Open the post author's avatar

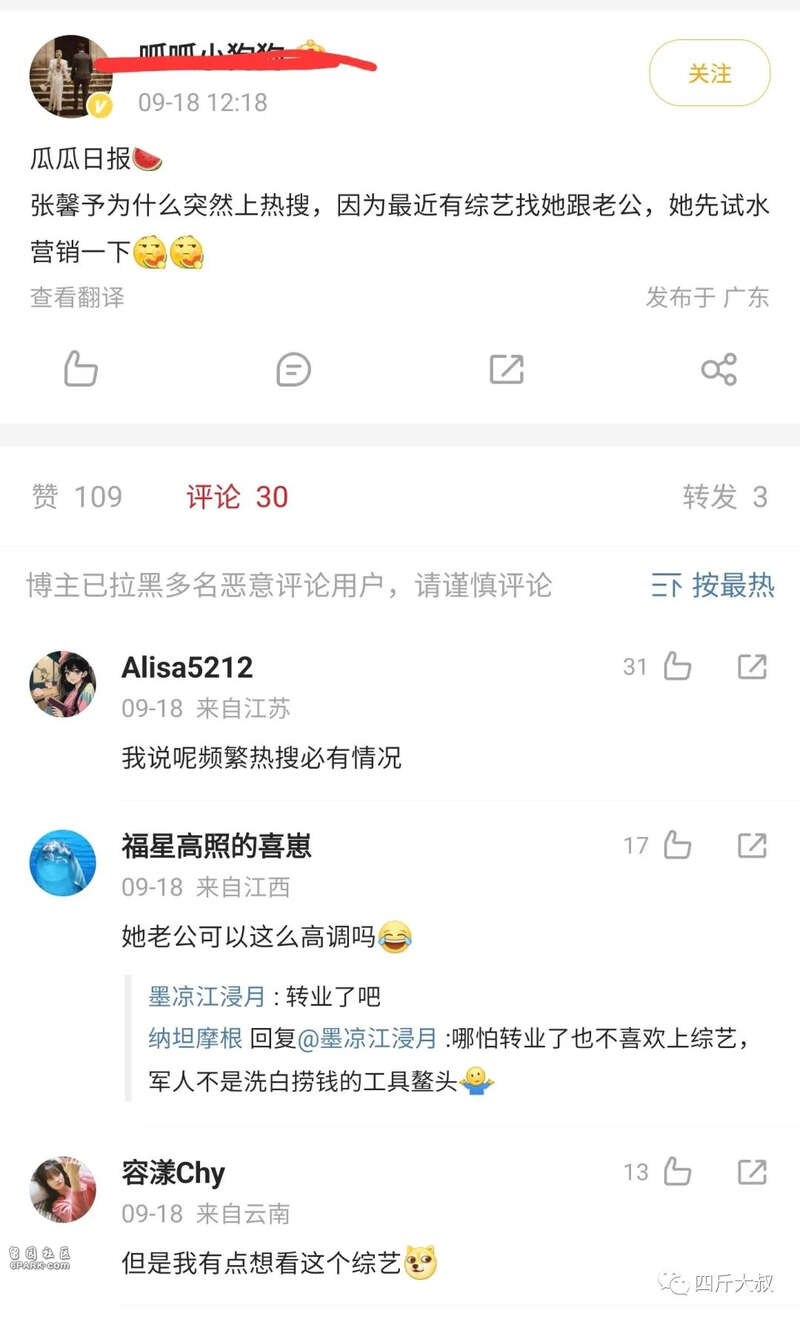pos(70,76)
